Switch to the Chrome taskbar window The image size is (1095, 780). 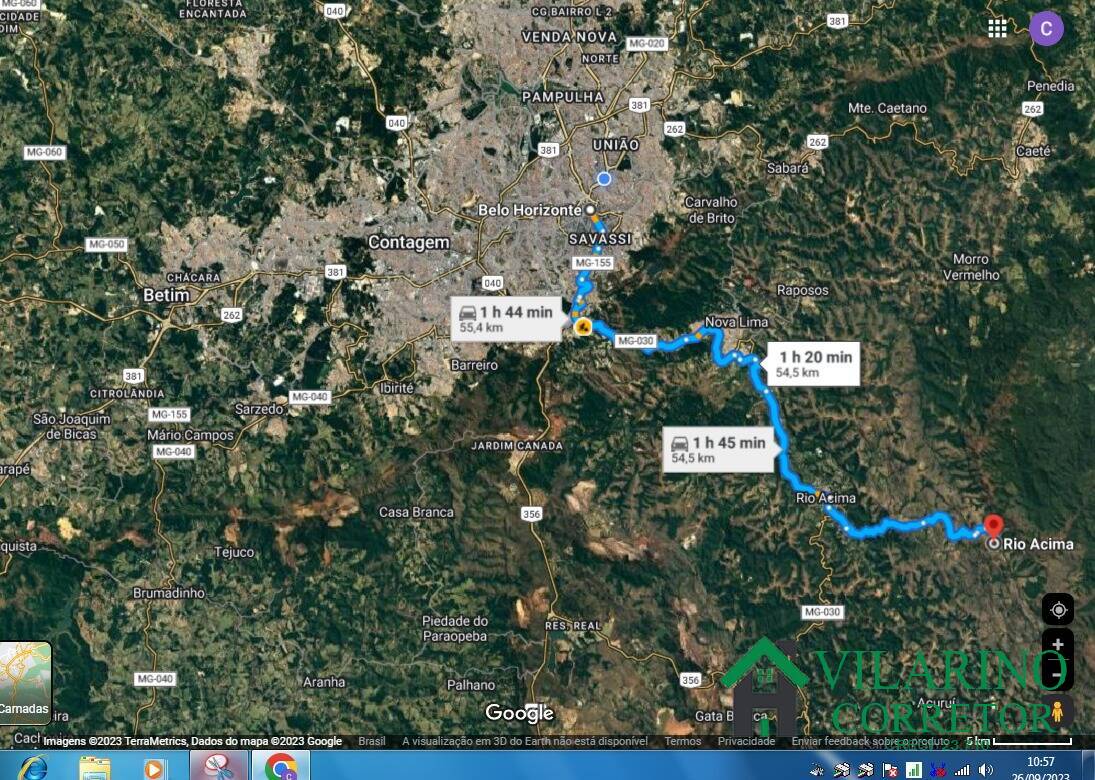point(281,767)
